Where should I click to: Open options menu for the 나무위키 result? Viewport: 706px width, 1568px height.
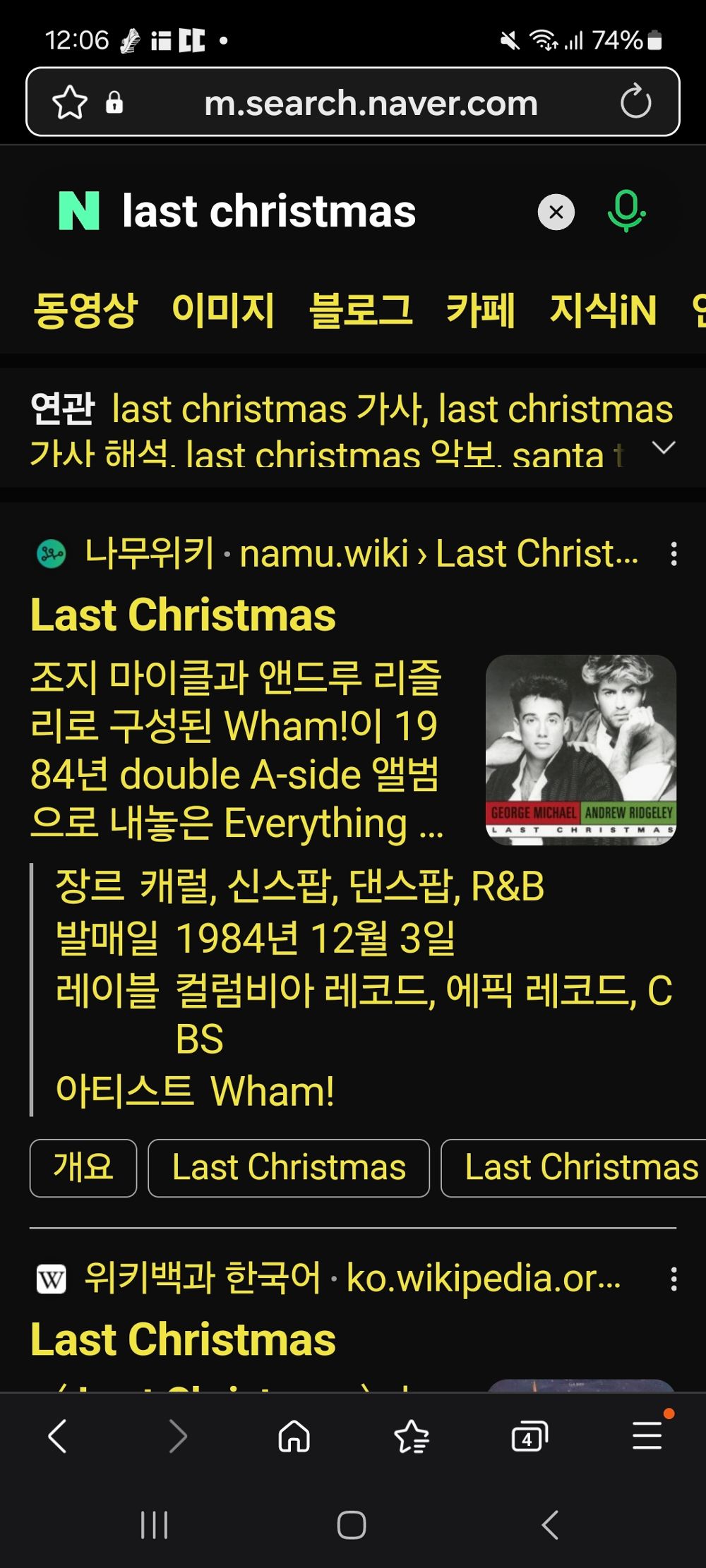pyautogui.click(x=674, y=554)
